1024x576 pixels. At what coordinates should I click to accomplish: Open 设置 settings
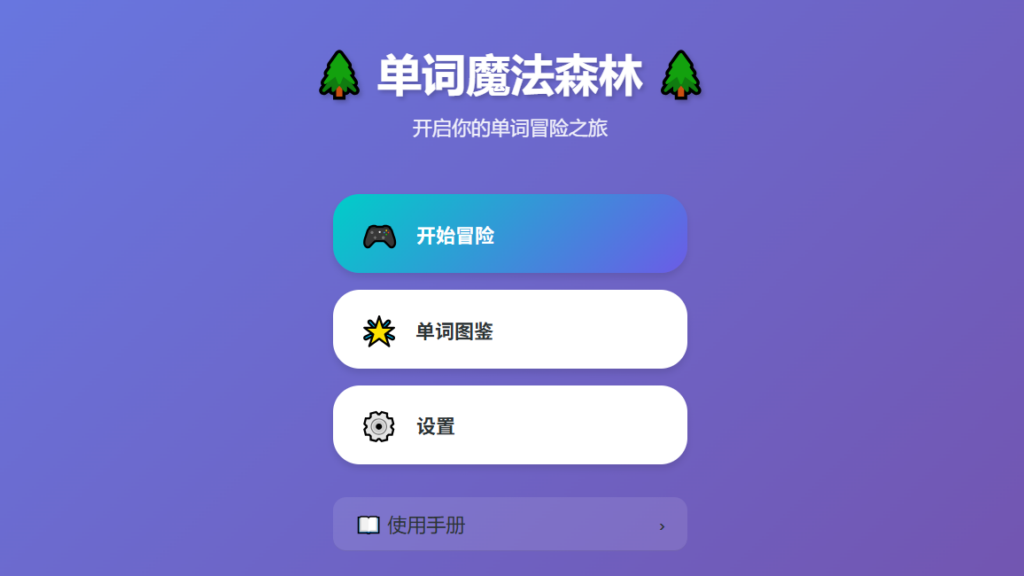(510, 425)
